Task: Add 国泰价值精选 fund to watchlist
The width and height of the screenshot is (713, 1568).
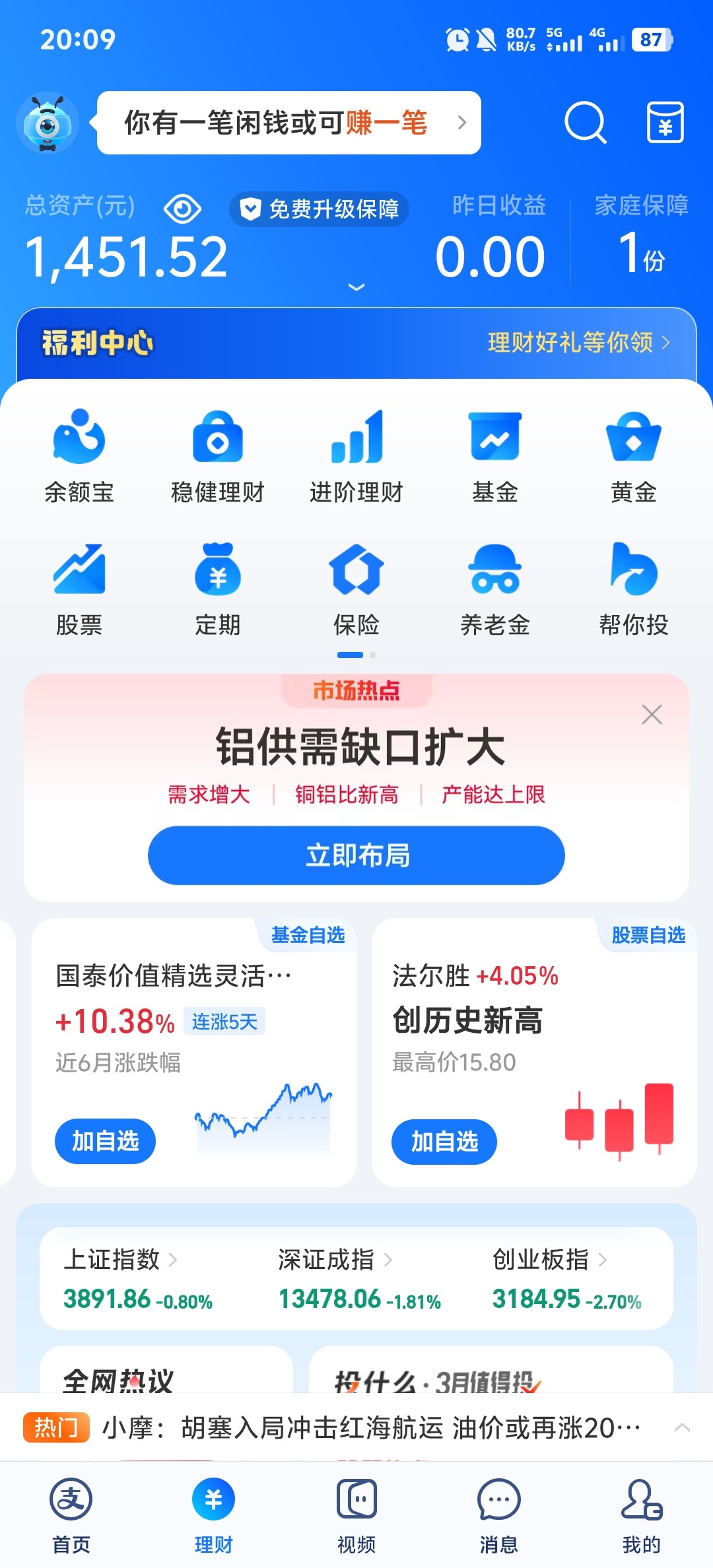Action: pyautogui.click(x=105, y=1141)
